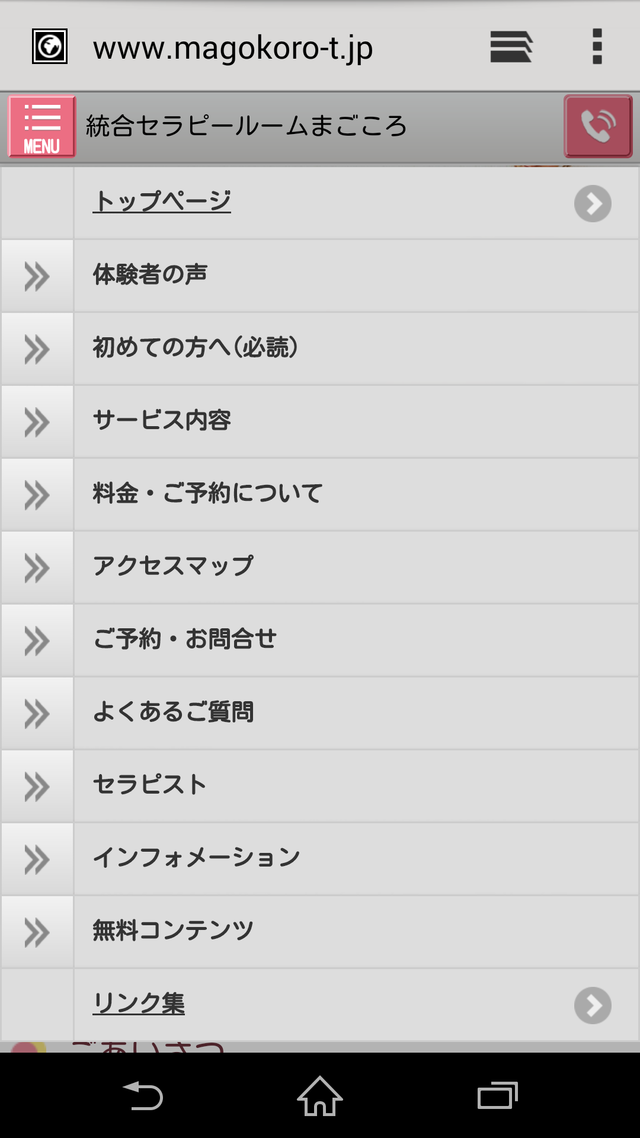Tap the phone call icon
640x1138 pixels.
pos(598,127)
